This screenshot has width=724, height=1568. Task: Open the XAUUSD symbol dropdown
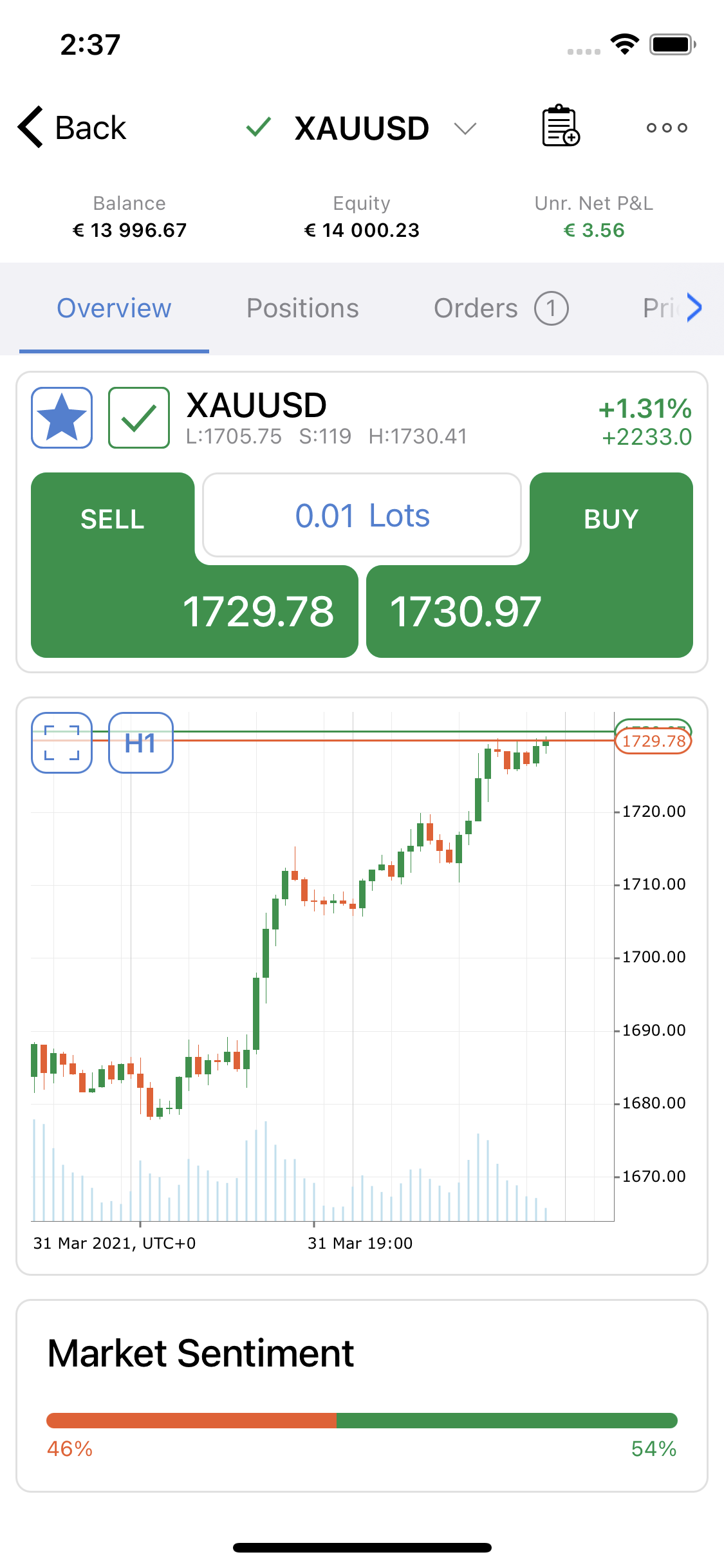tap(465, 128)
